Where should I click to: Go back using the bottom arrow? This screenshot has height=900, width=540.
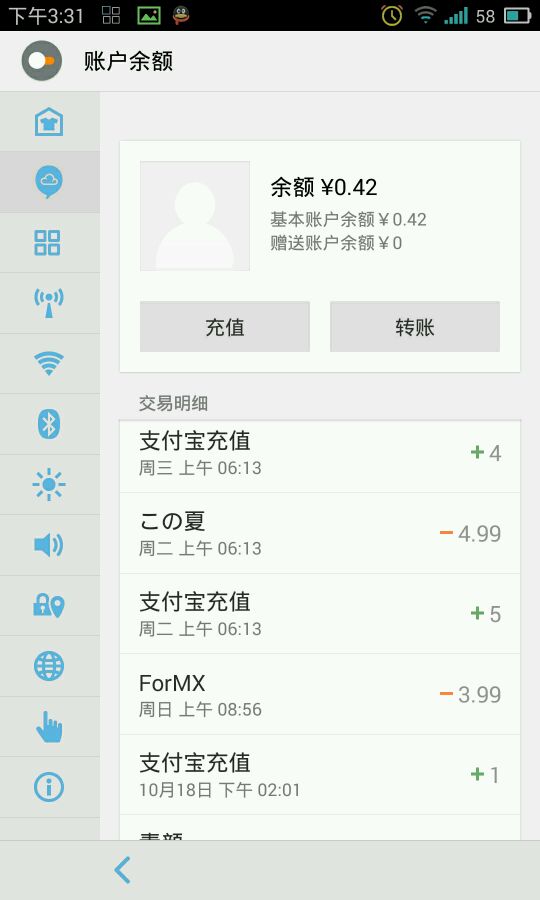122,870
